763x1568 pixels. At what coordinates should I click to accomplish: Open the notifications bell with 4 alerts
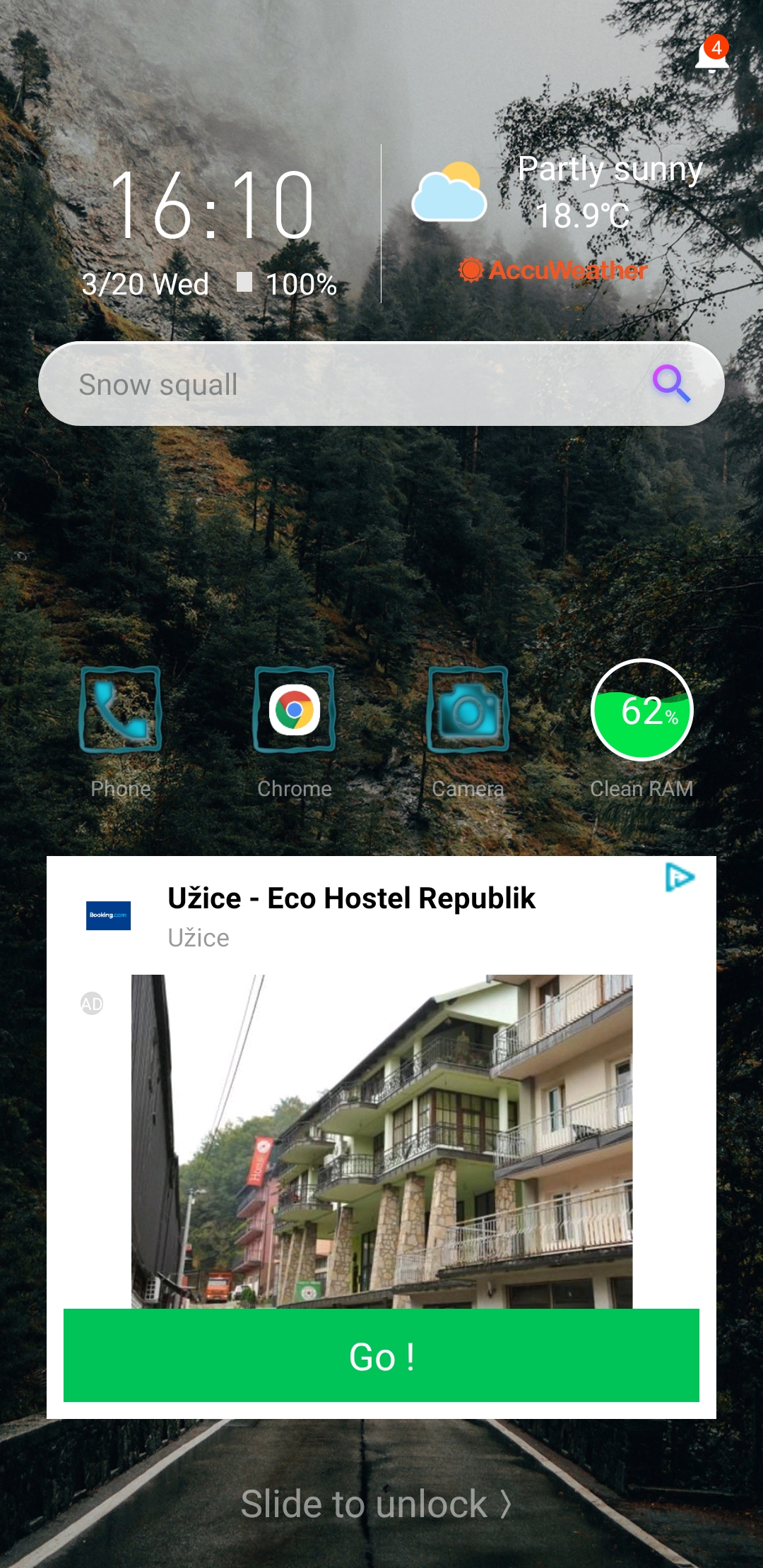(711, 57)
